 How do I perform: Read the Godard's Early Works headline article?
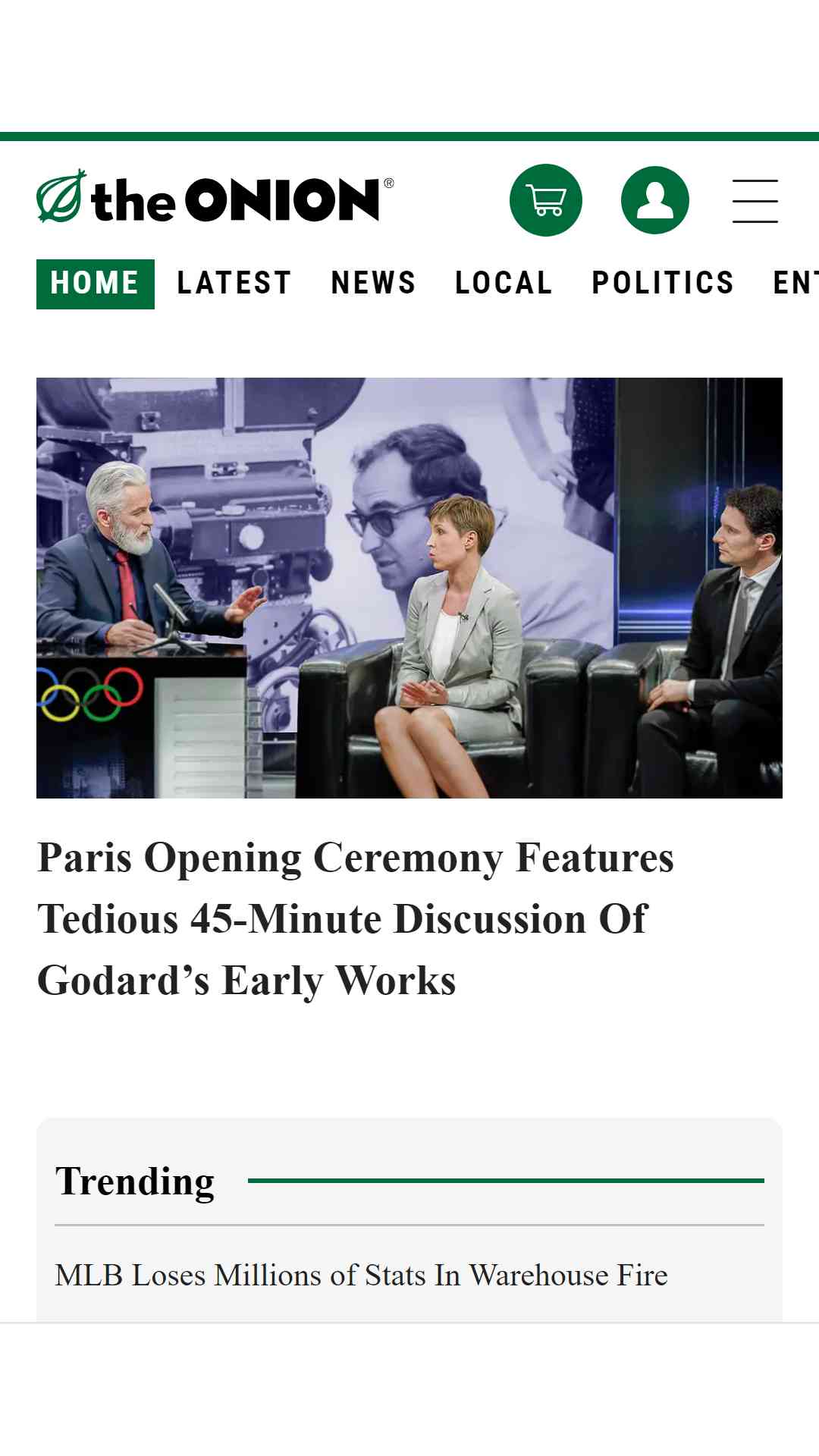tap(356, 919)
